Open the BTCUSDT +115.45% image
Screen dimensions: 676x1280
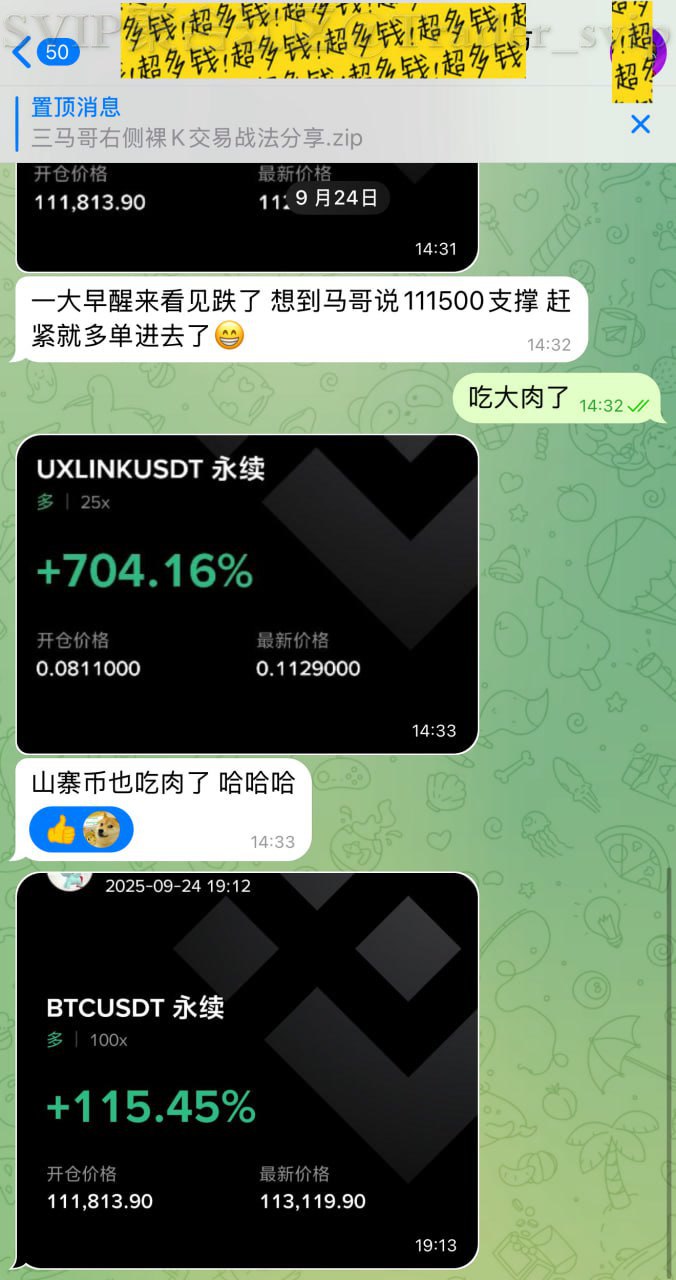247,1070
